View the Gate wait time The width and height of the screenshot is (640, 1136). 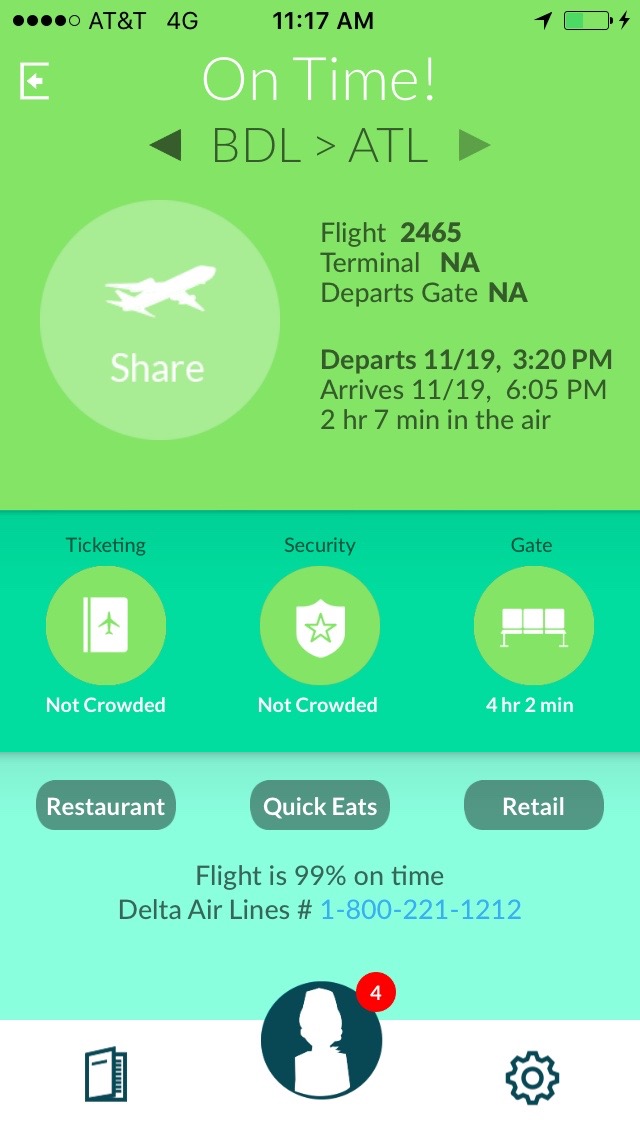point(533,626)
